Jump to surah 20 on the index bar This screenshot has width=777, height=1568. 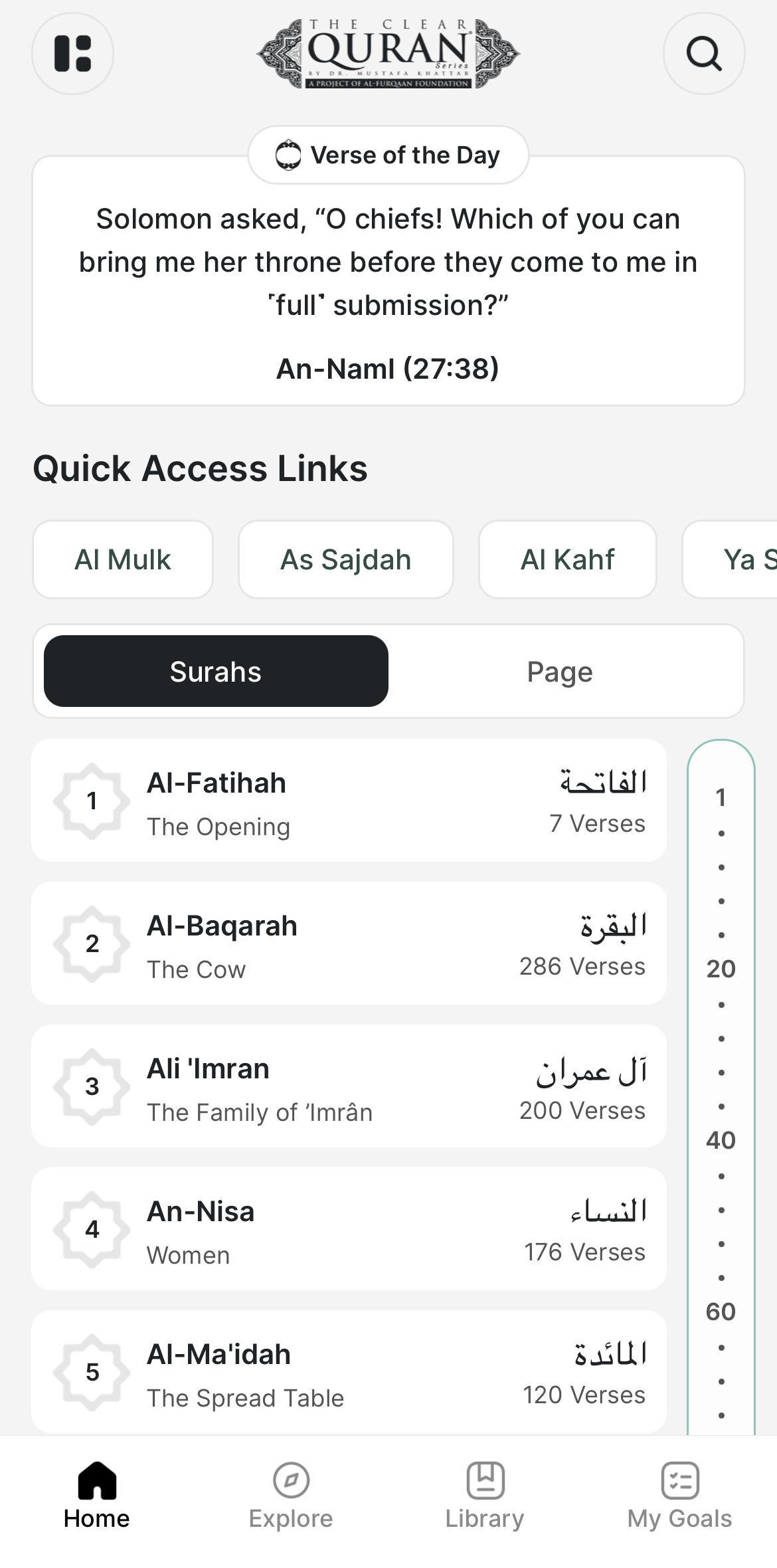(x=721, y=969)
